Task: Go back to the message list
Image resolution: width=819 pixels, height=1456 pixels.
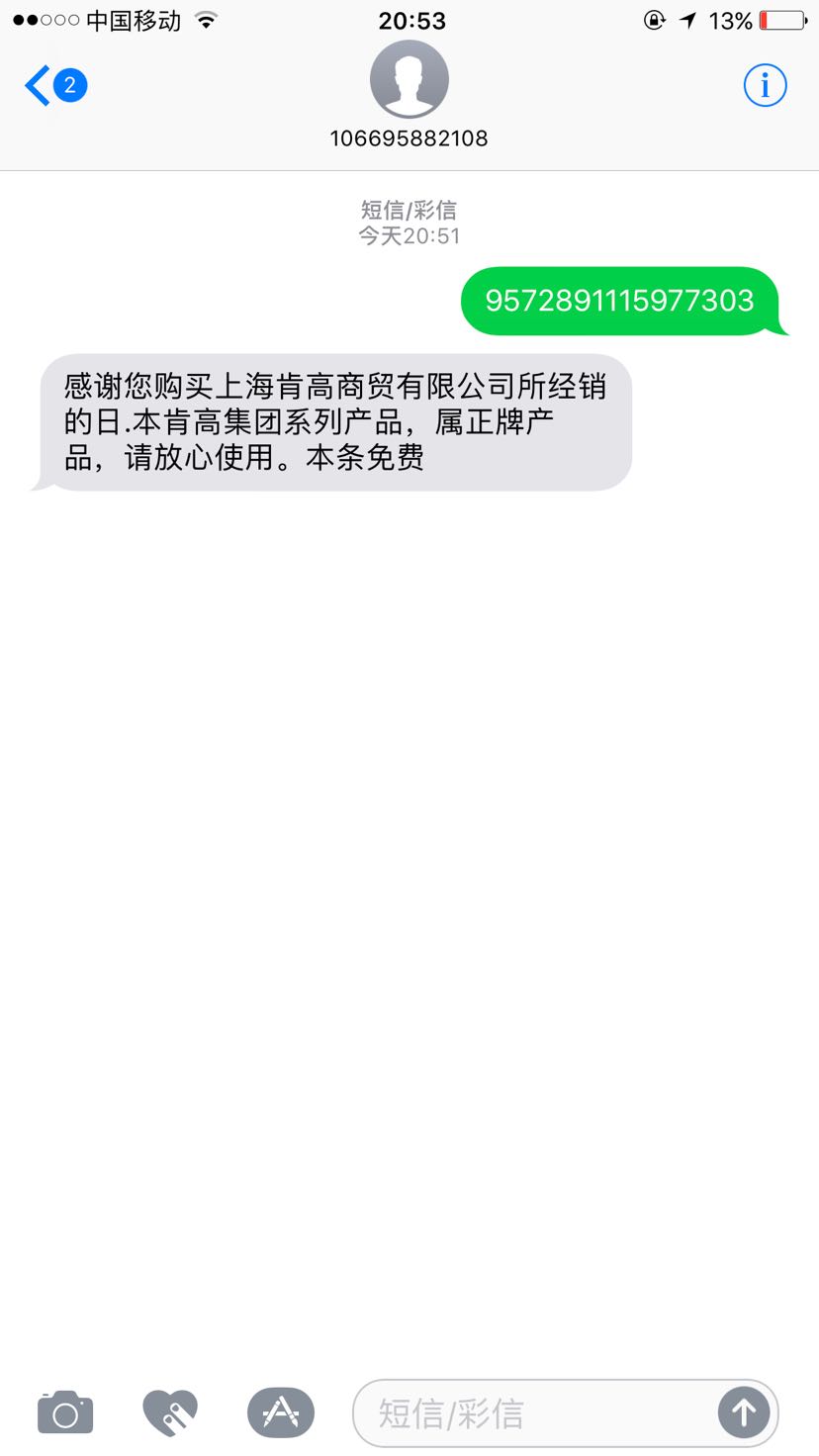Action: click(x=54, y=86)
